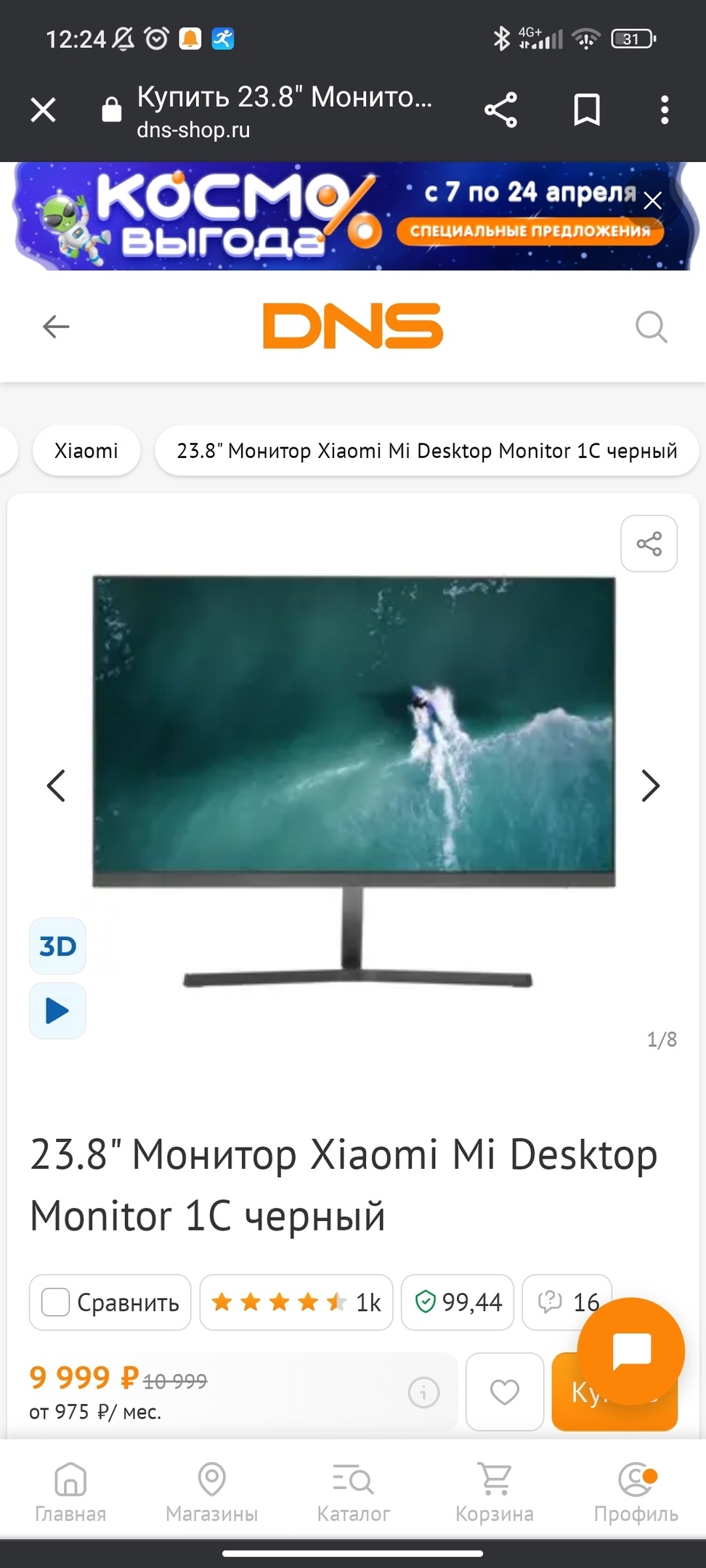The width and height of the screenshot is (706, 1568).
Task: Add monitor to favorites heart
Action: pyautogui.click(x=504, y=1392)
